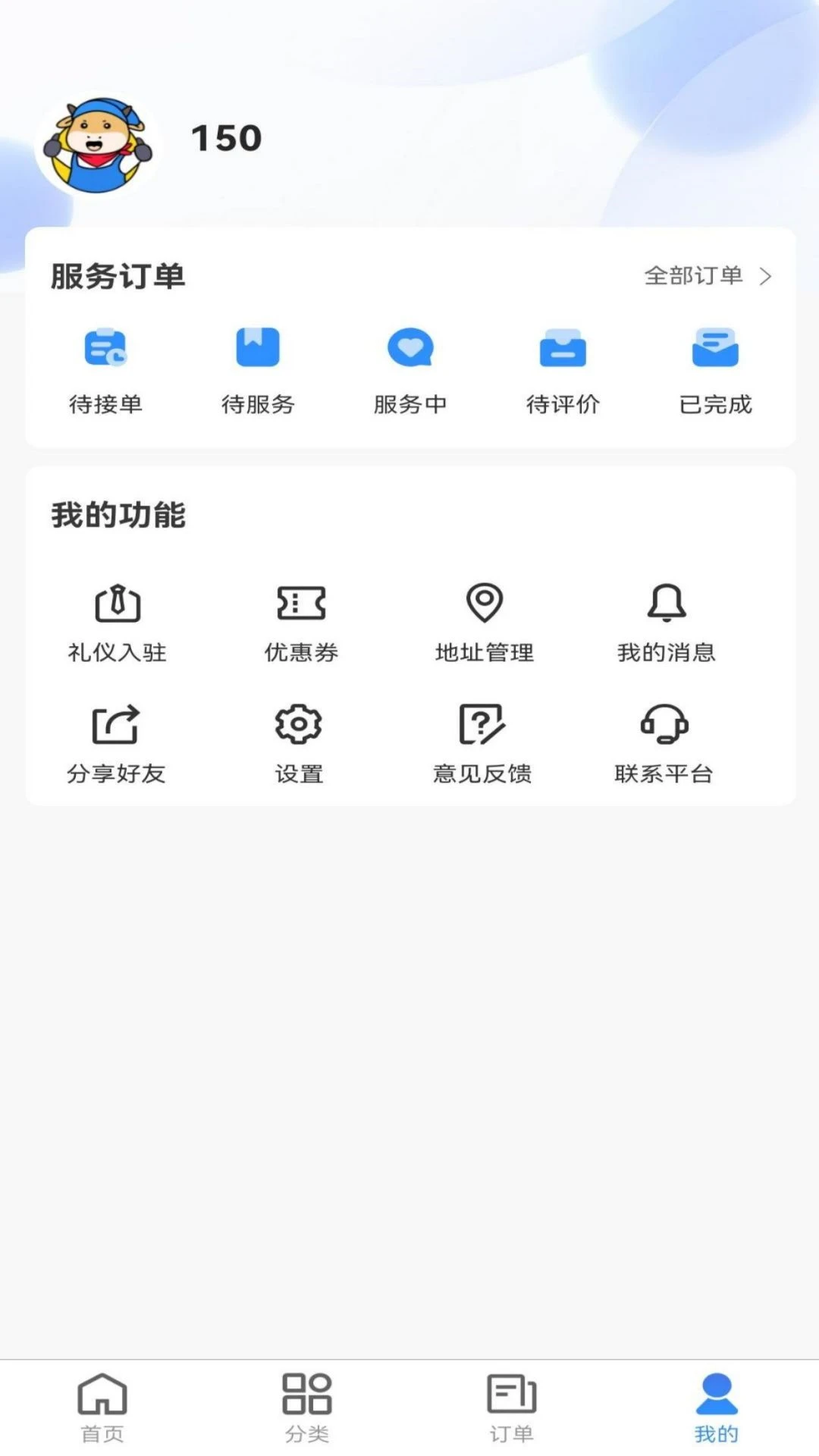Open 意见反馈 feedback icon
Image resolution: width=819 pixels, height=1456 pixels.
[x=483, y=726]
